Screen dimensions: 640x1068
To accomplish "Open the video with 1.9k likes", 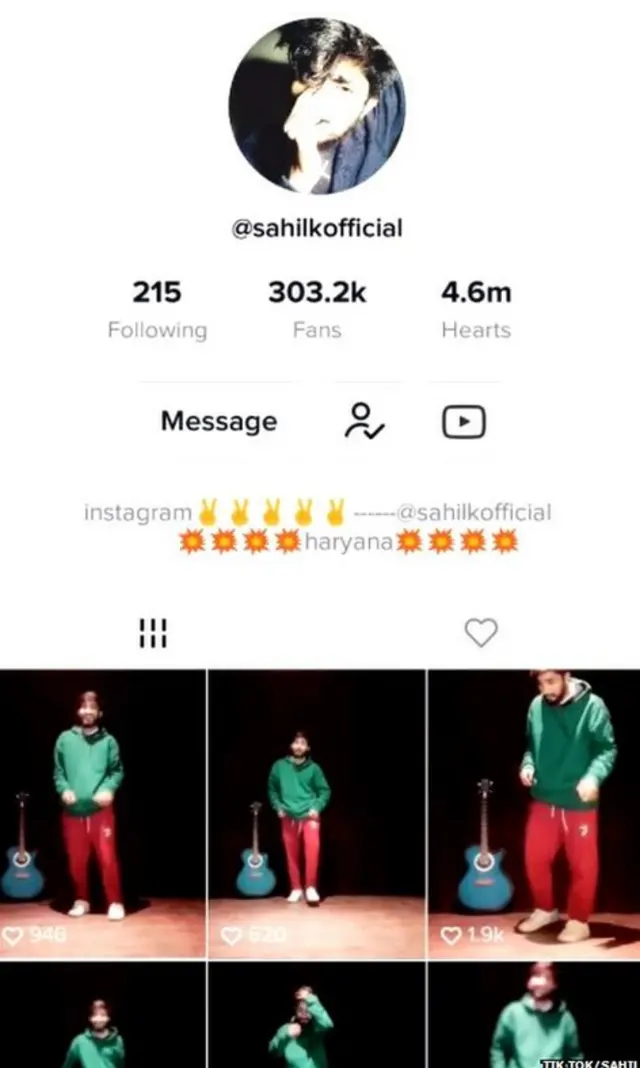I will click(x=534, y=810).
